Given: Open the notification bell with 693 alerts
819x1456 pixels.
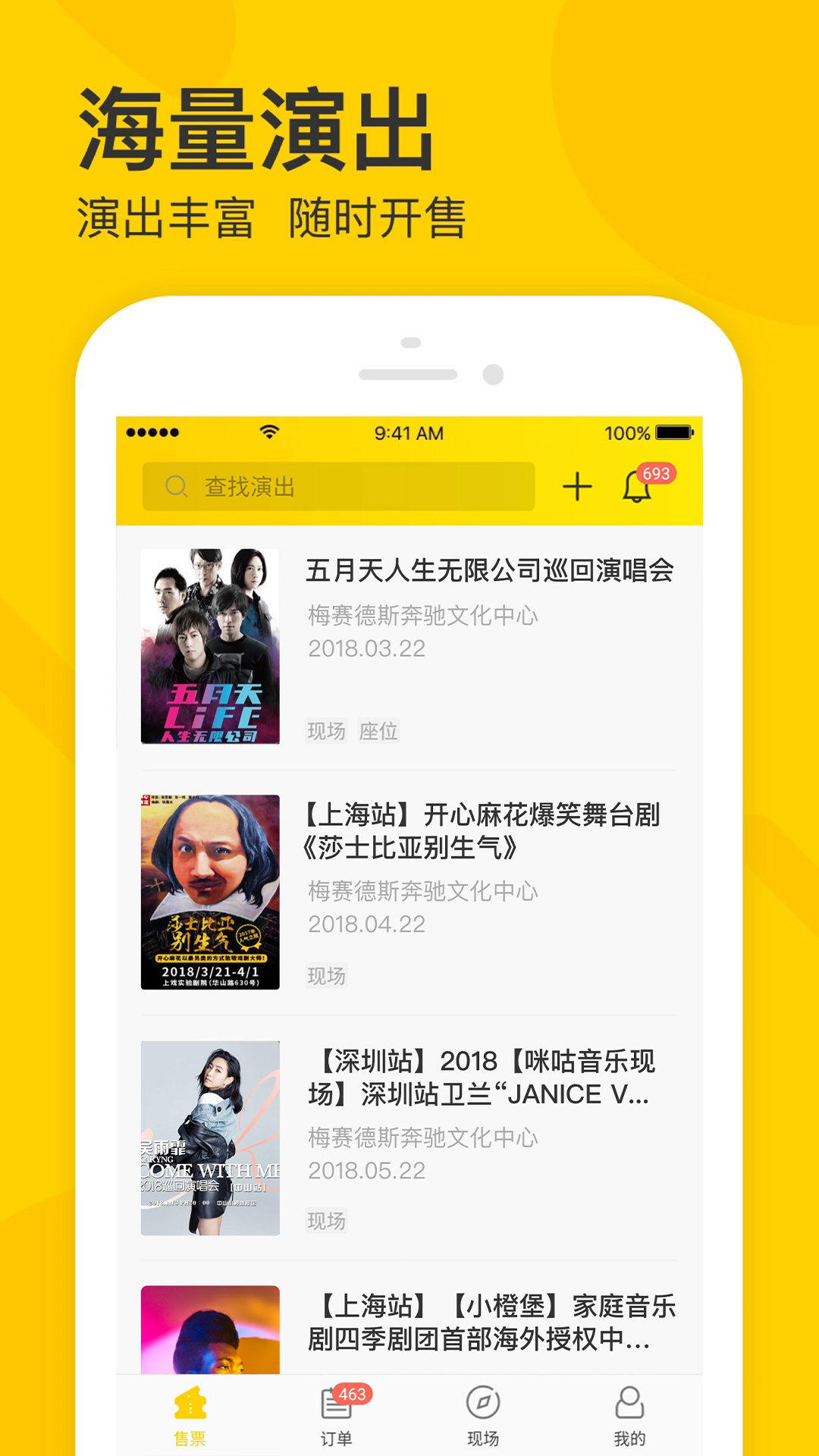Looking at the screenshot, I should pos(638,485).
